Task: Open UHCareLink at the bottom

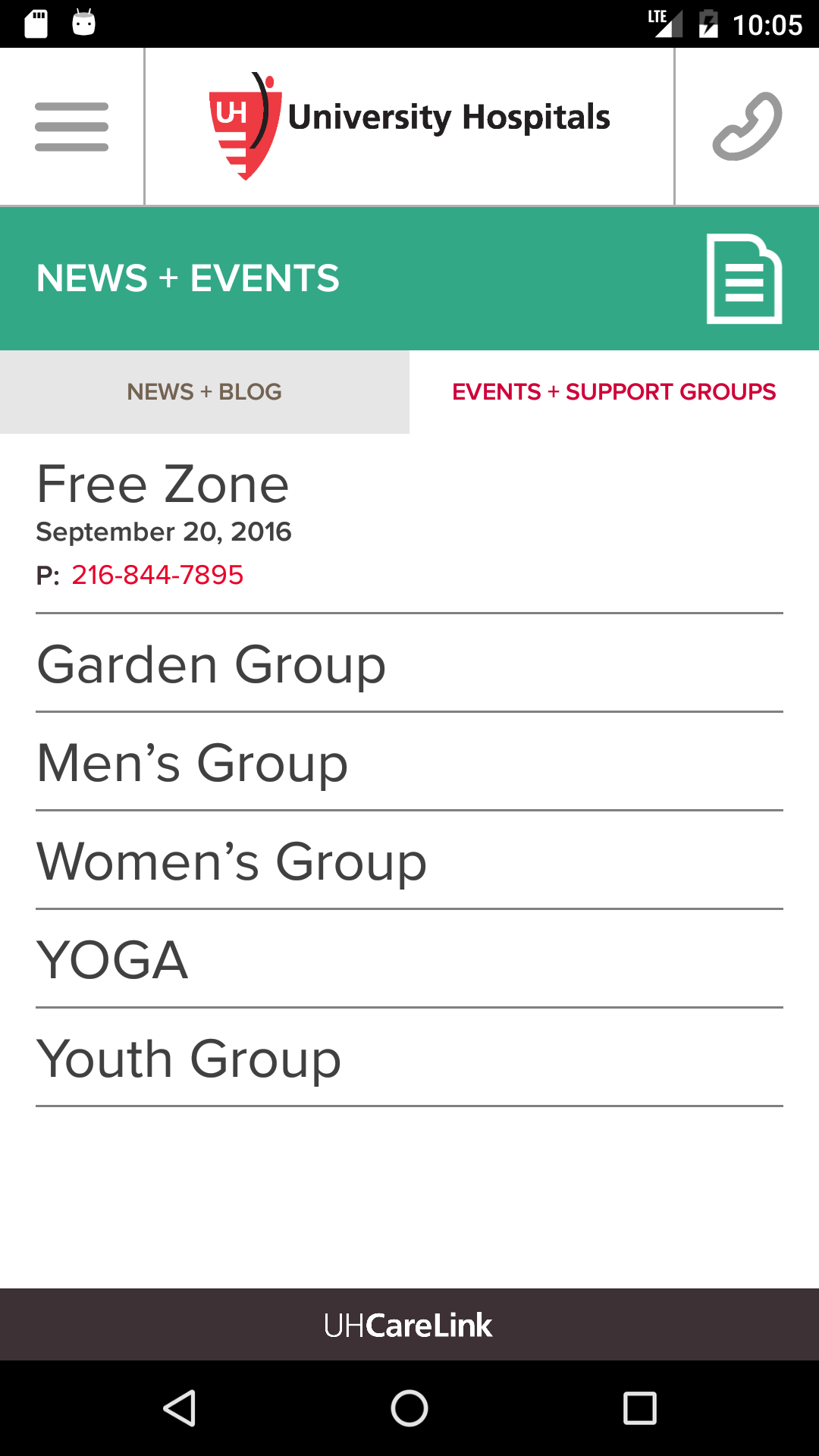Action: (x=409, y=1325)
